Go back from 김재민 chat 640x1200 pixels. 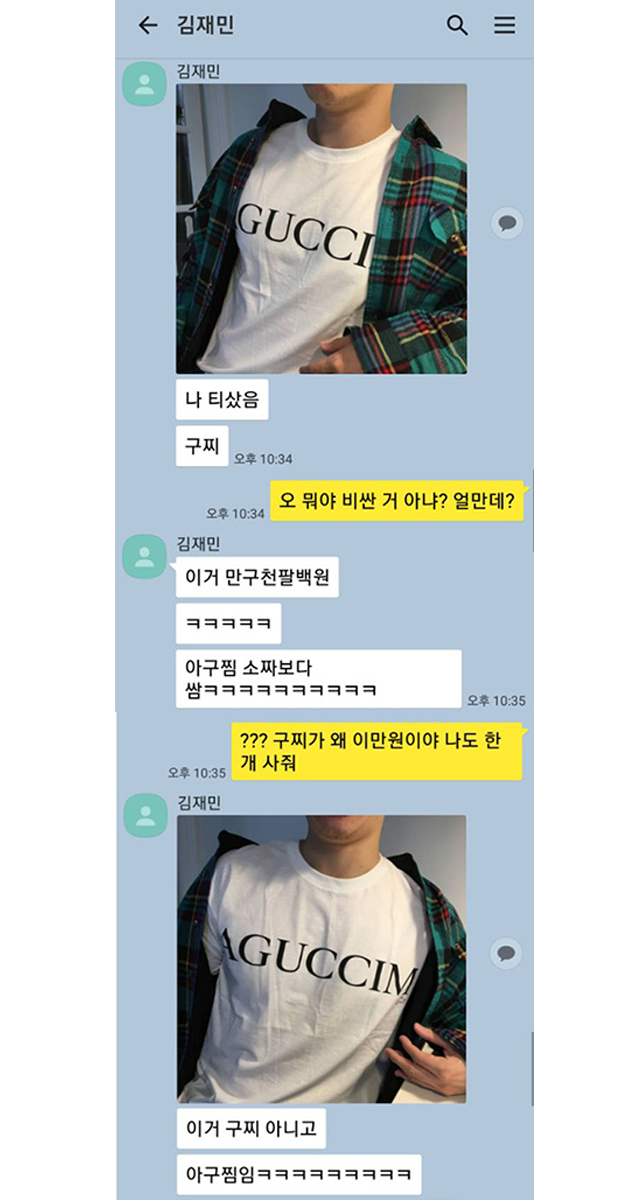coord(148,26)
